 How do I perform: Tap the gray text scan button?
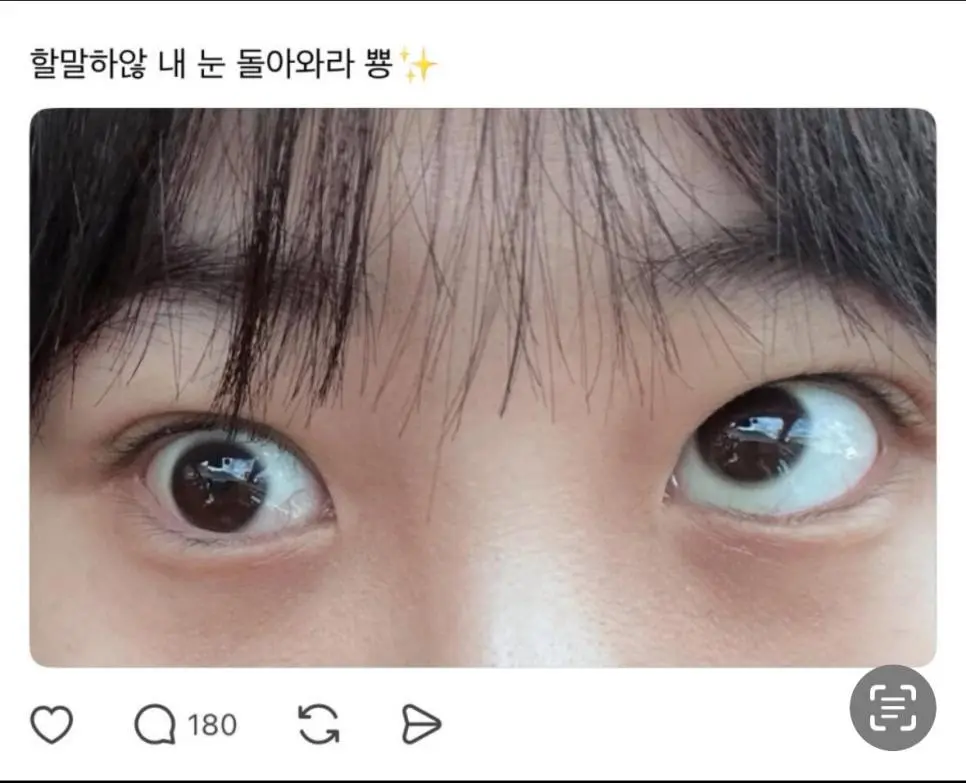pos(892,708)
